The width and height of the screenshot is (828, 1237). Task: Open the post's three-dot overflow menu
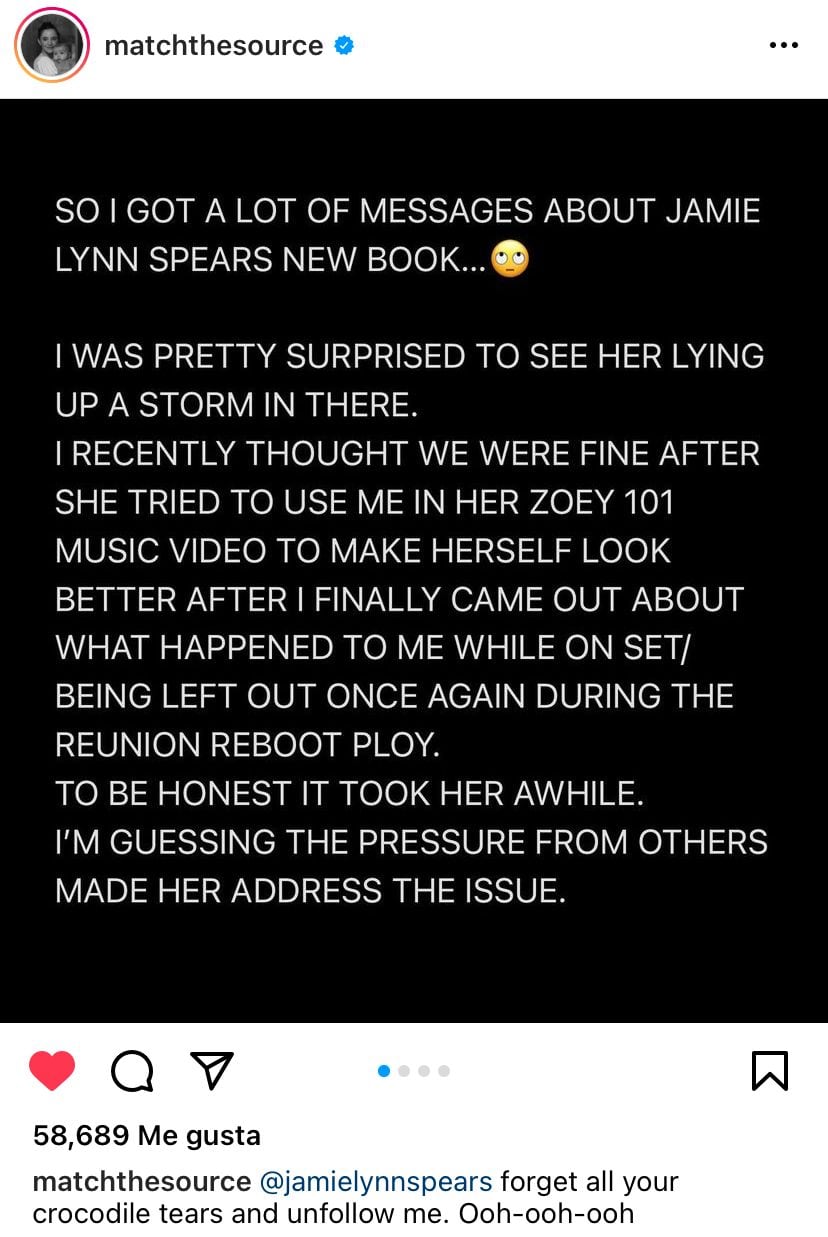click(783, 46)
